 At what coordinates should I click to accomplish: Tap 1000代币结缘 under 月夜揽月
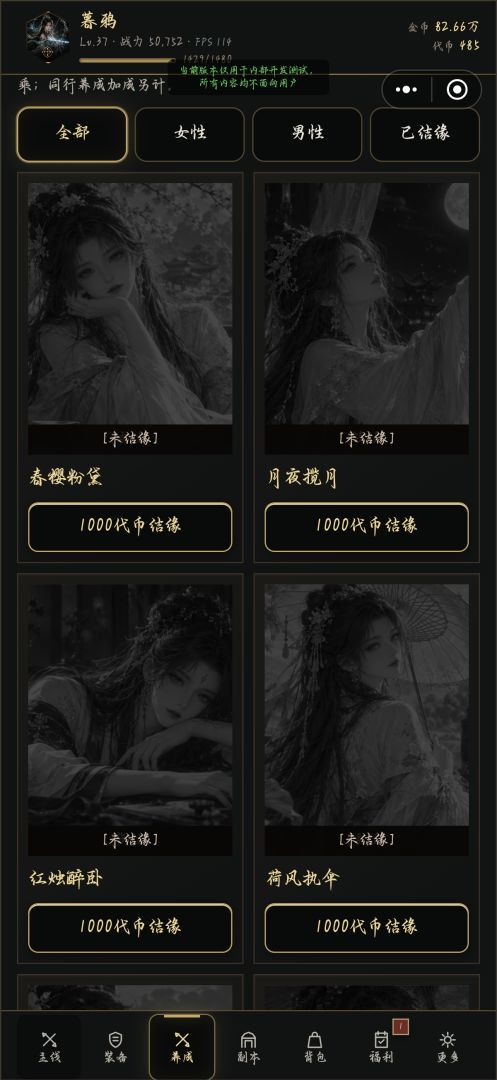click(x=367, y=527)
